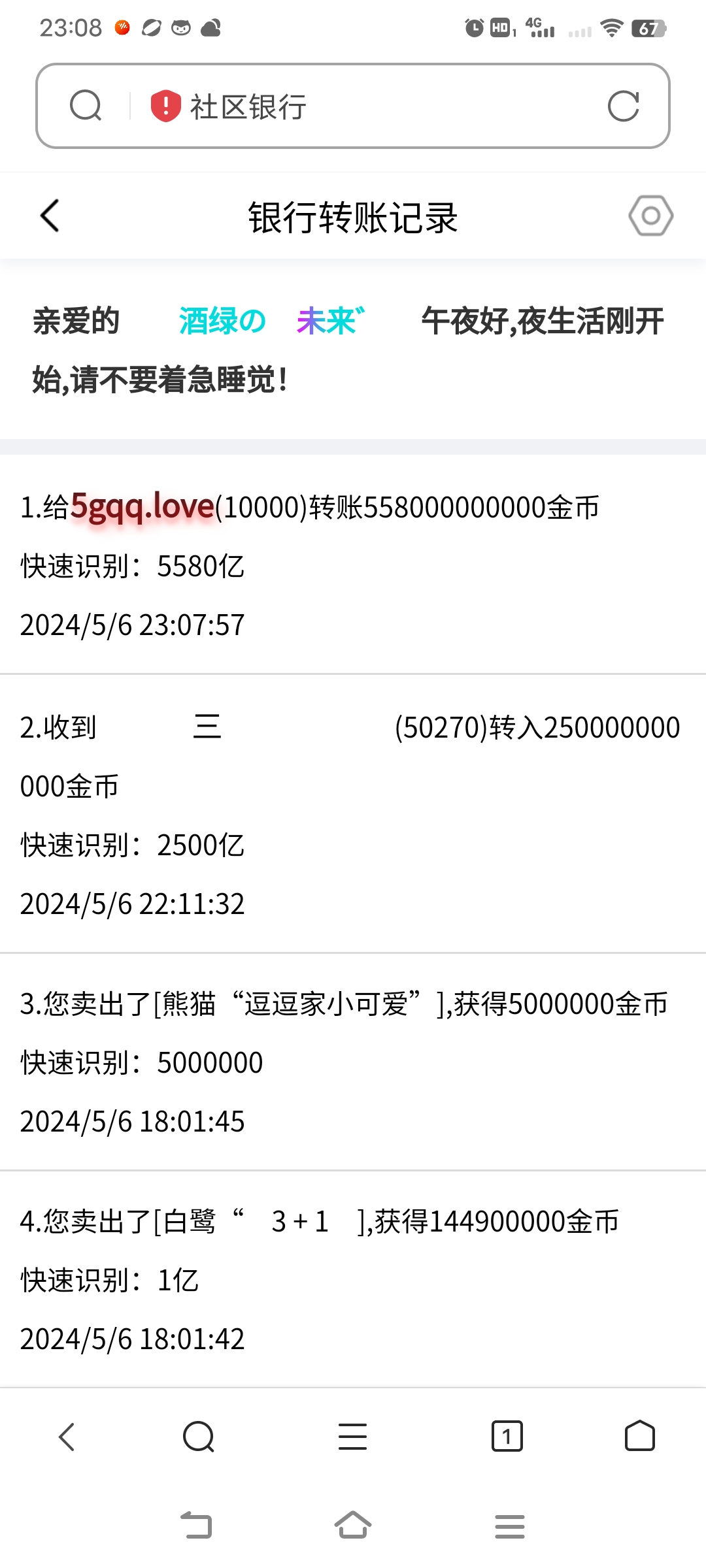Tap the system home button
This screenshot has width=706, height=1568.
coord(353,1526)
